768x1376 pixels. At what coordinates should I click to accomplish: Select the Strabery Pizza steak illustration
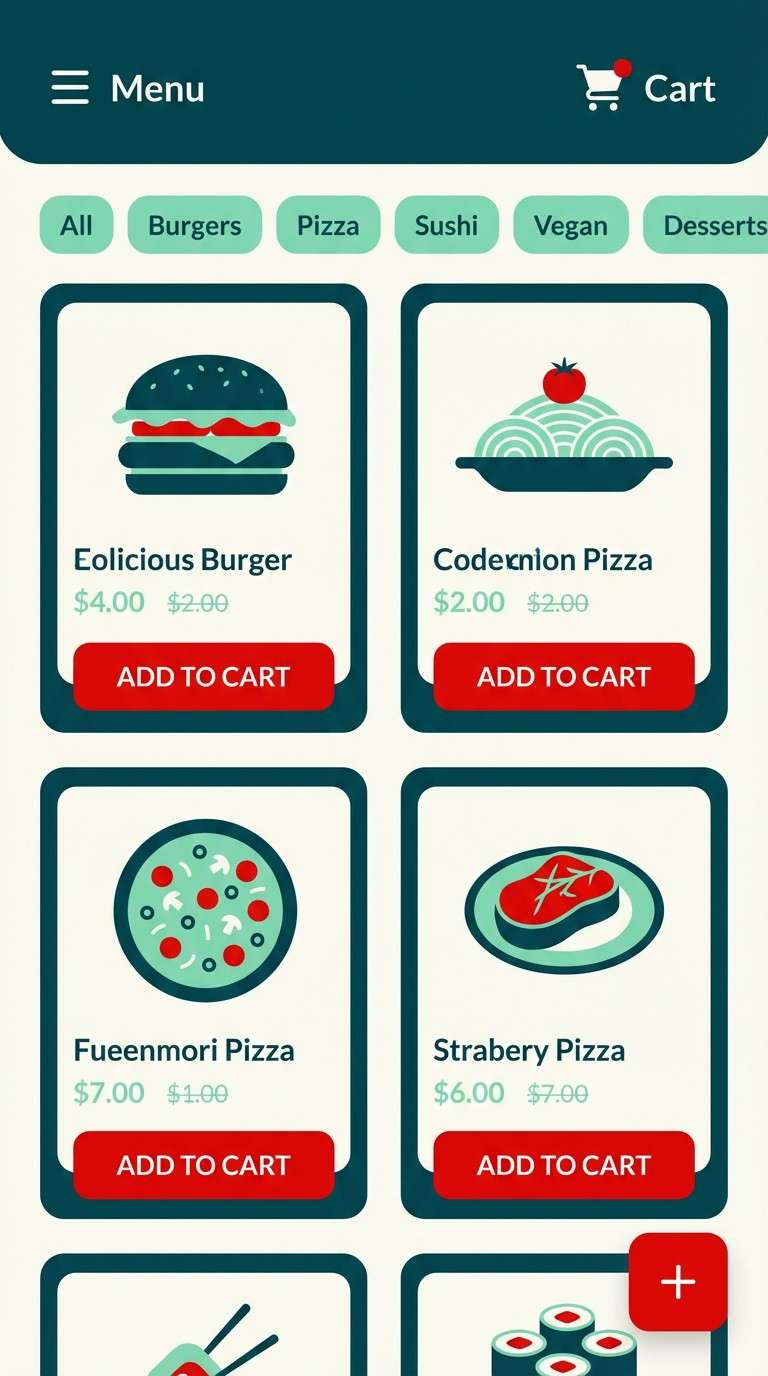[x=563, y=910]
